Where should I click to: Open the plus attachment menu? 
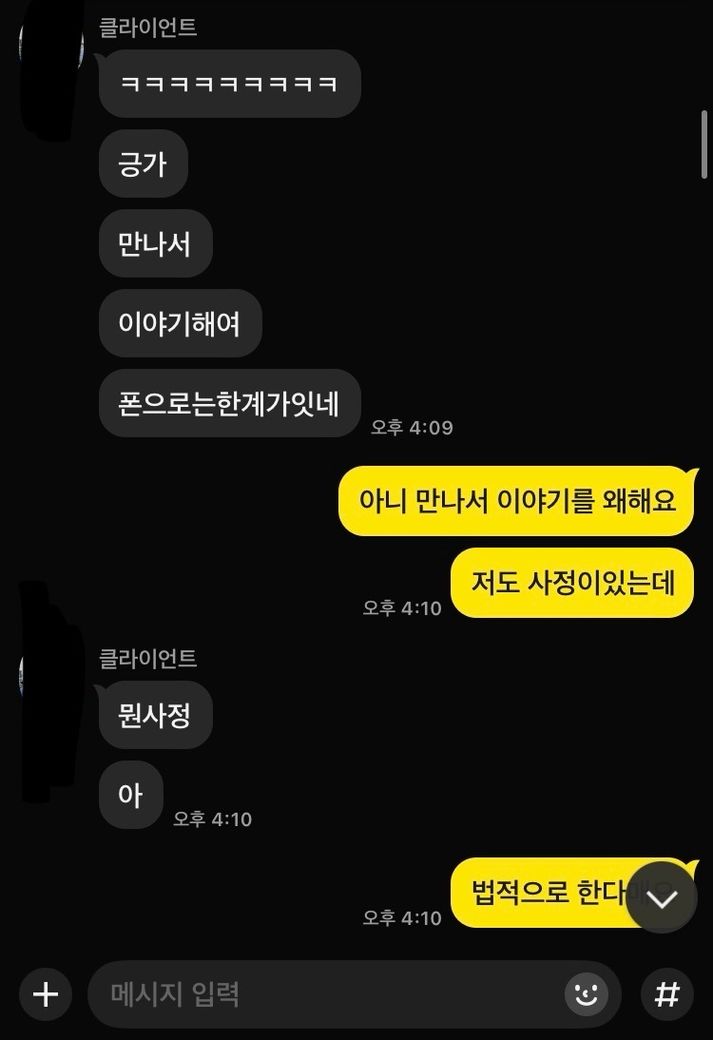(46, 994)
